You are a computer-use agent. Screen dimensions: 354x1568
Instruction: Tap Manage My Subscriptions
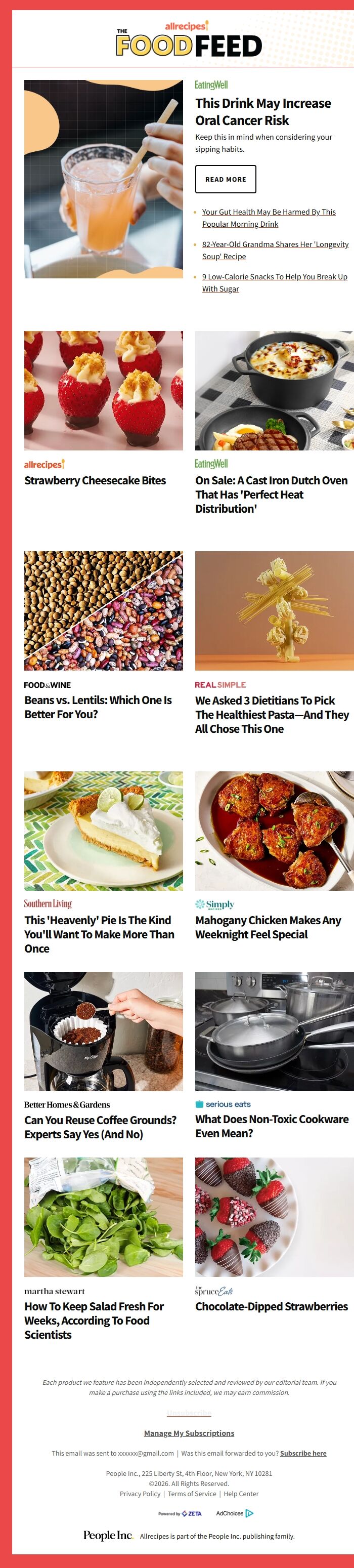tap(189, 1433)
